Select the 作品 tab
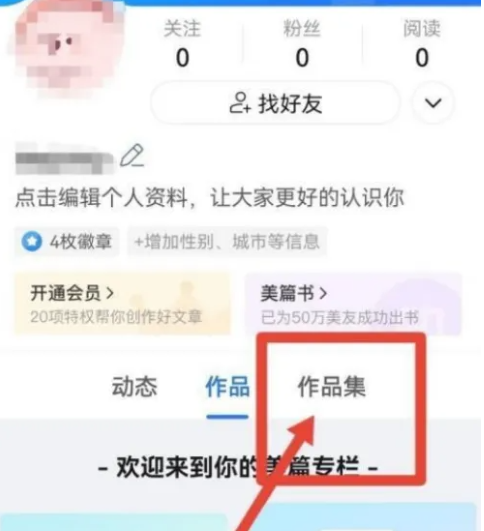 coord(227,386)
